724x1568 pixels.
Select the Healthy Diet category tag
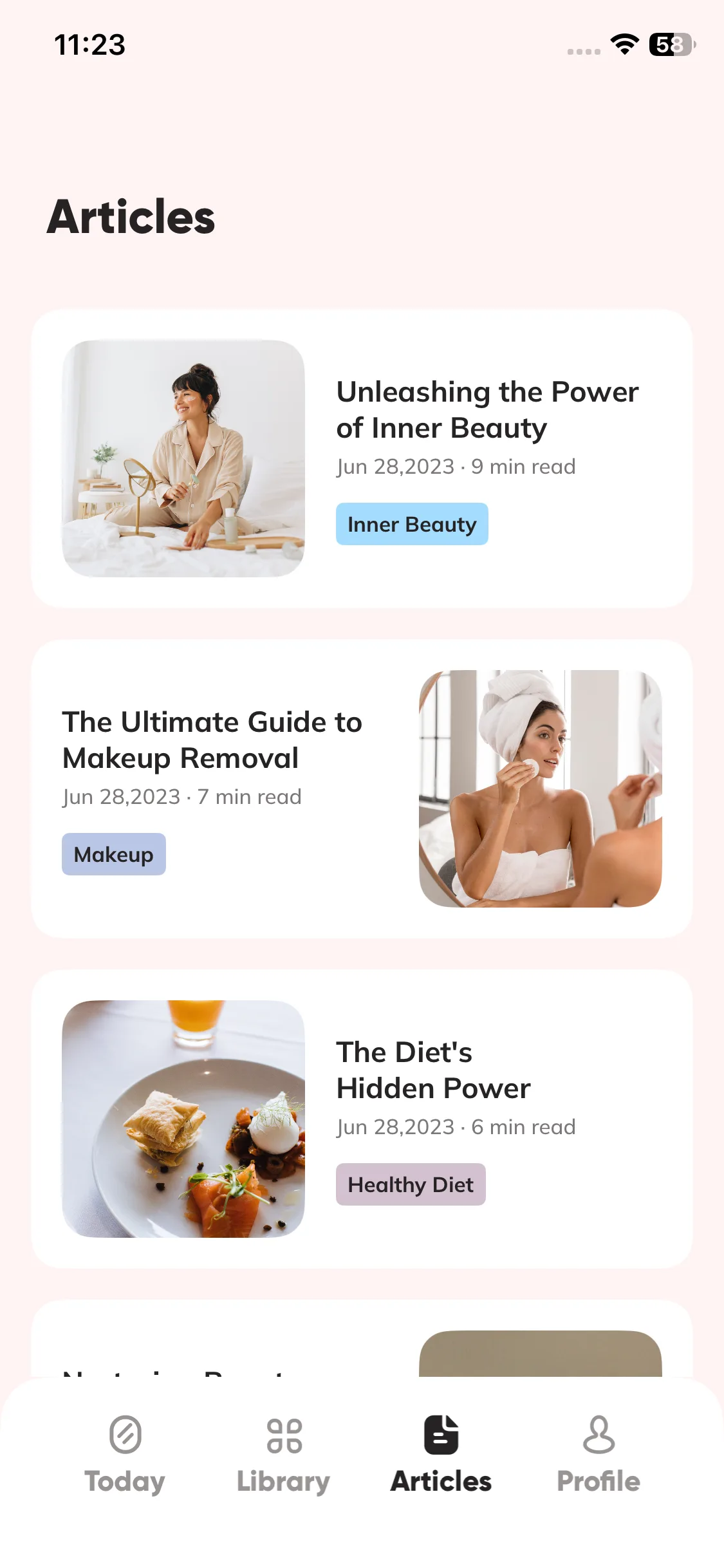click(411, 1184)
